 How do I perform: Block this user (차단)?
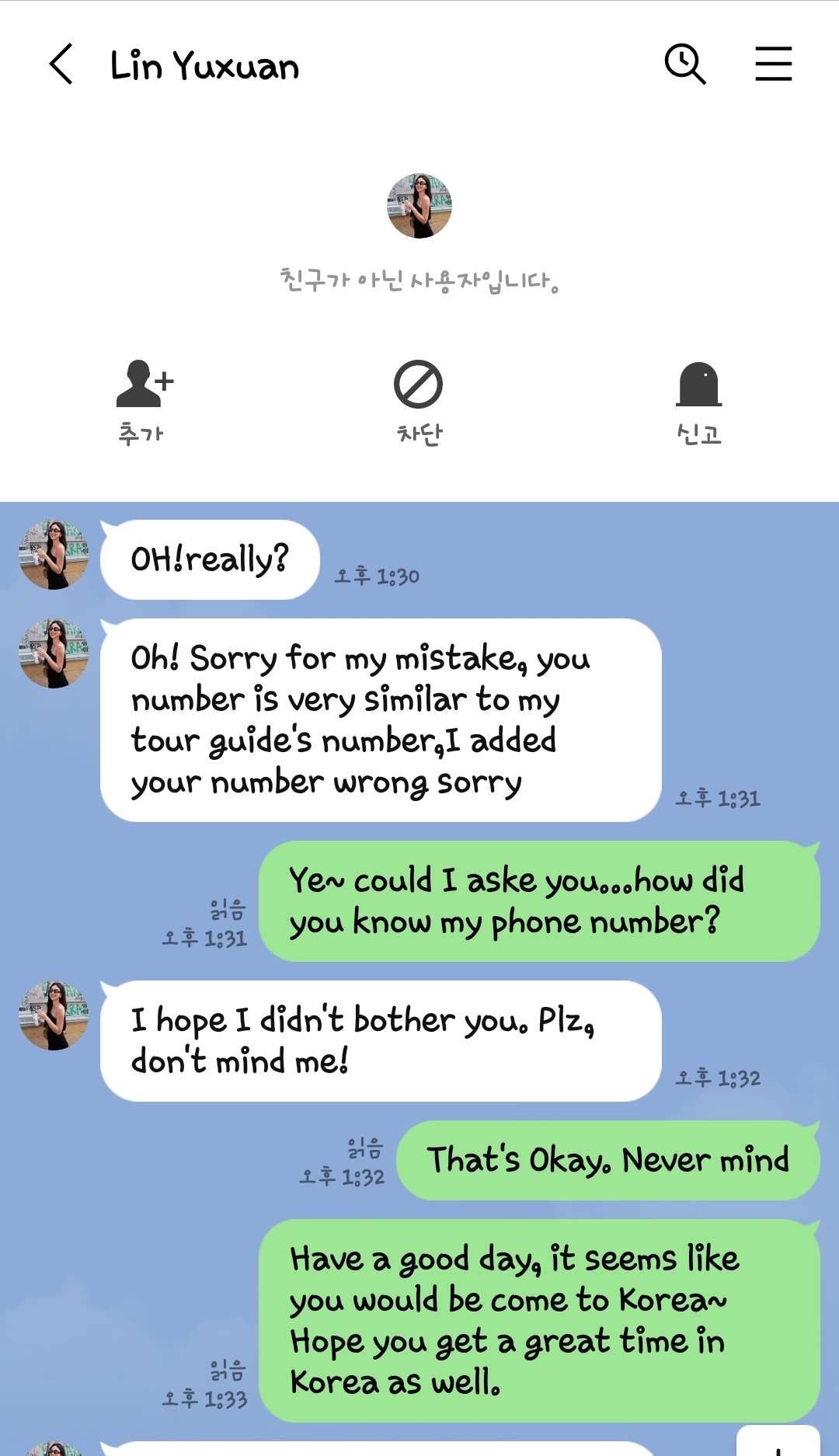click(419, 400)
